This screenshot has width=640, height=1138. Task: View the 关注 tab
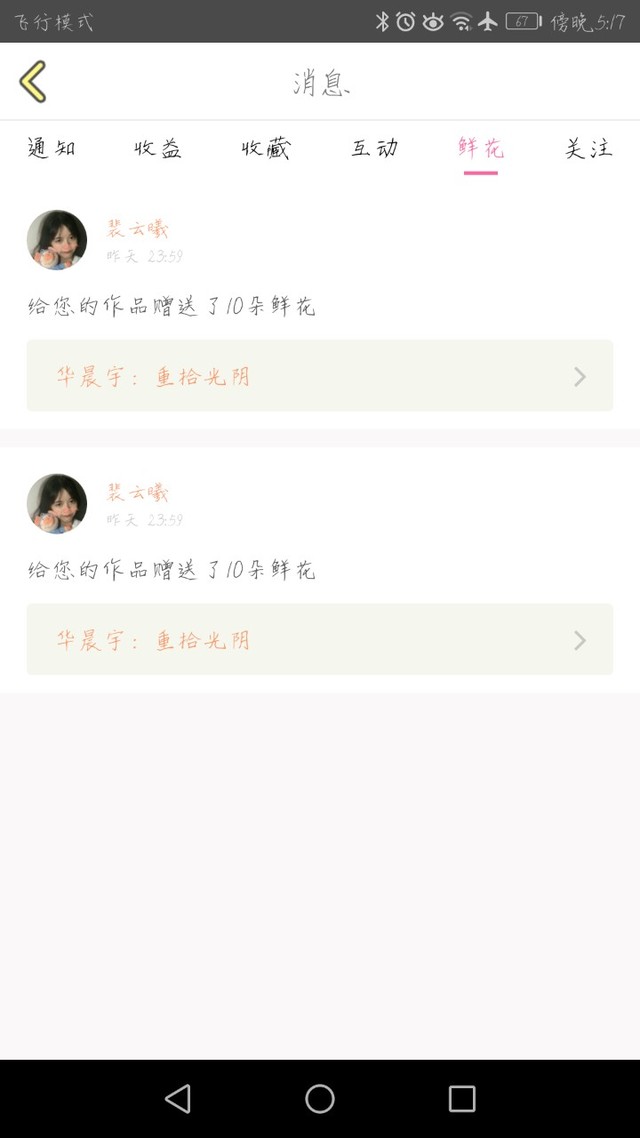[588, 149]
